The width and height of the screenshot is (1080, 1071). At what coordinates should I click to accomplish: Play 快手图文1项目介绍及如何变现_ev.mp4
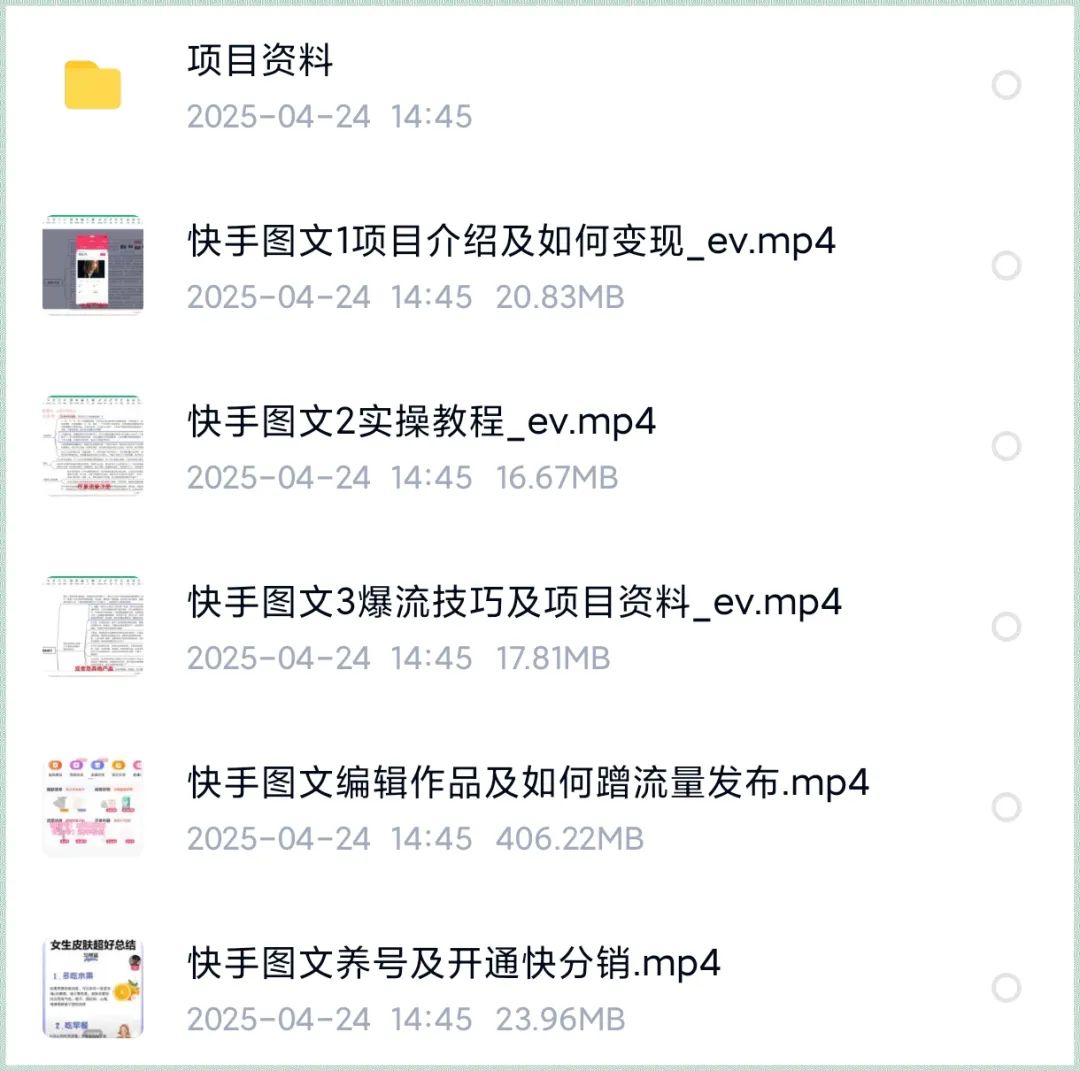[510, 243]
